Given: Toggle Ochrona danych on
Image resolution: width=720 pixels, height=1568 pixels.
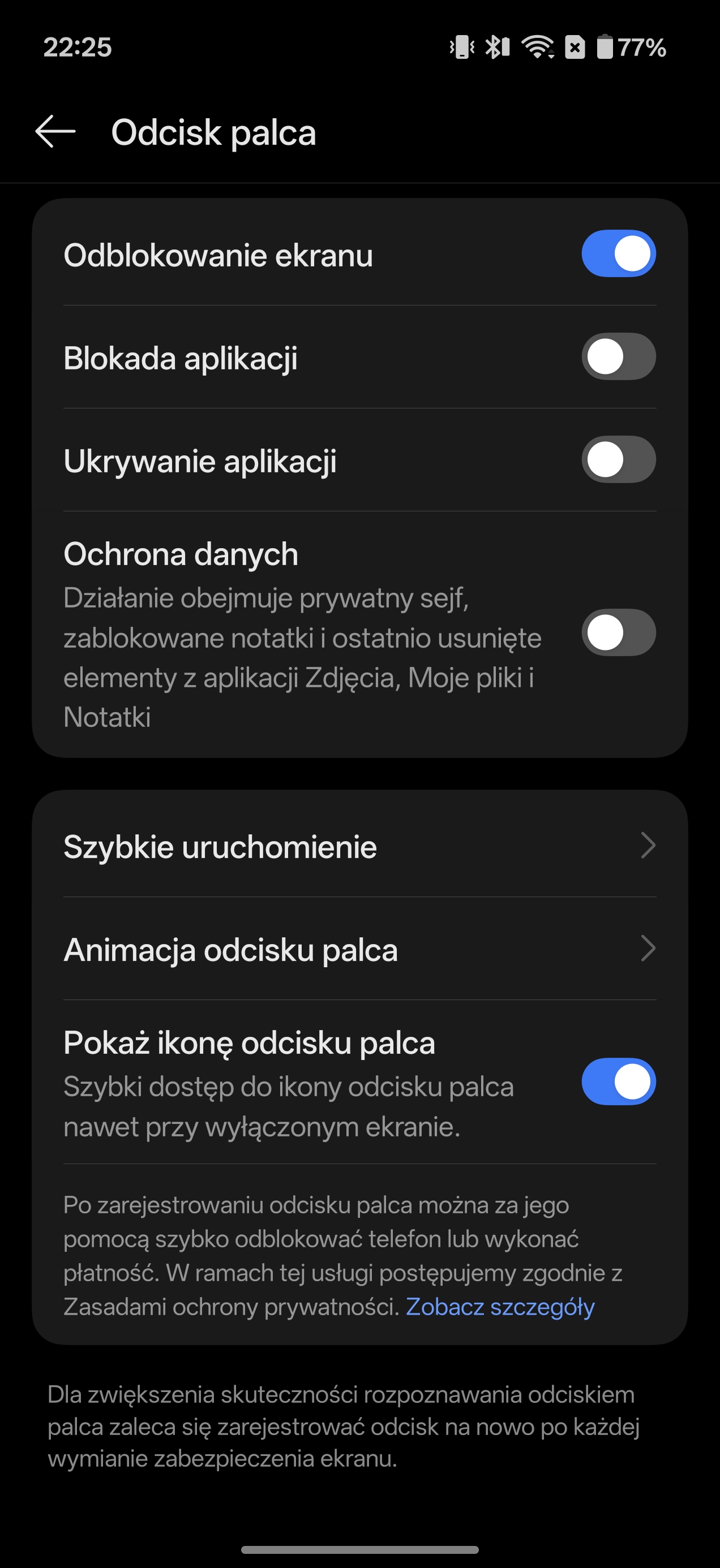Looking at the screenshot, I should [618, 633].
